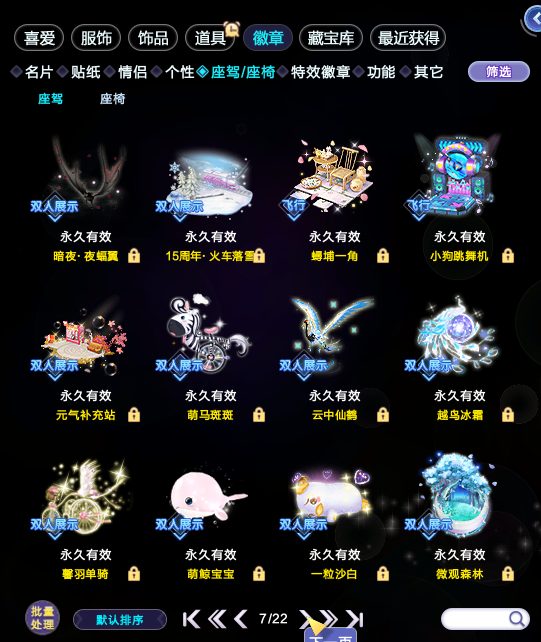The image size is (541, 642).
Task: Tap the 批量处理 batch button
Action: tap(43, 617)
